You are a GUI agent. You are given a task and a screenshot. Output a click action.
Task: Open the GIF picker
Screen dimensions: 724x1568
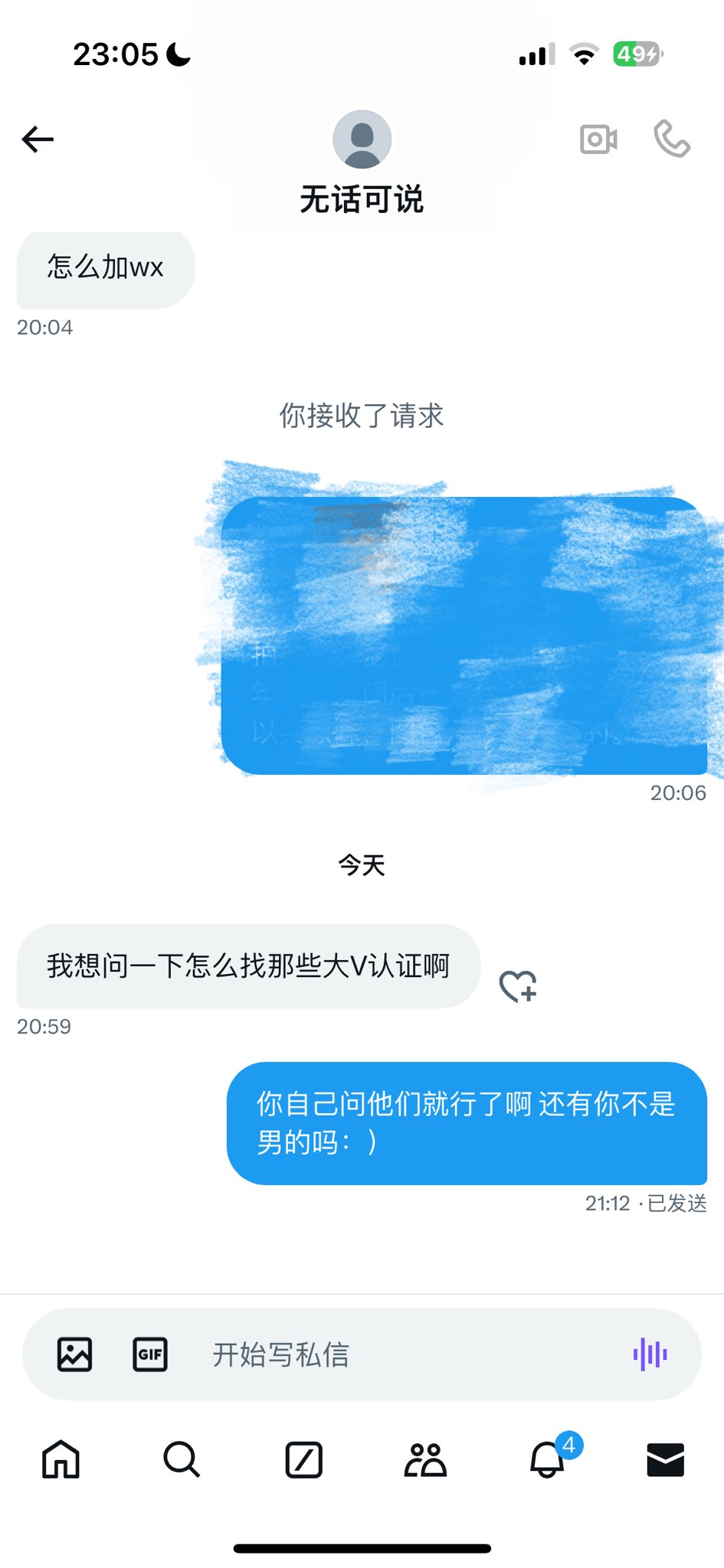pyautogui.click(x=150, y=1354)
